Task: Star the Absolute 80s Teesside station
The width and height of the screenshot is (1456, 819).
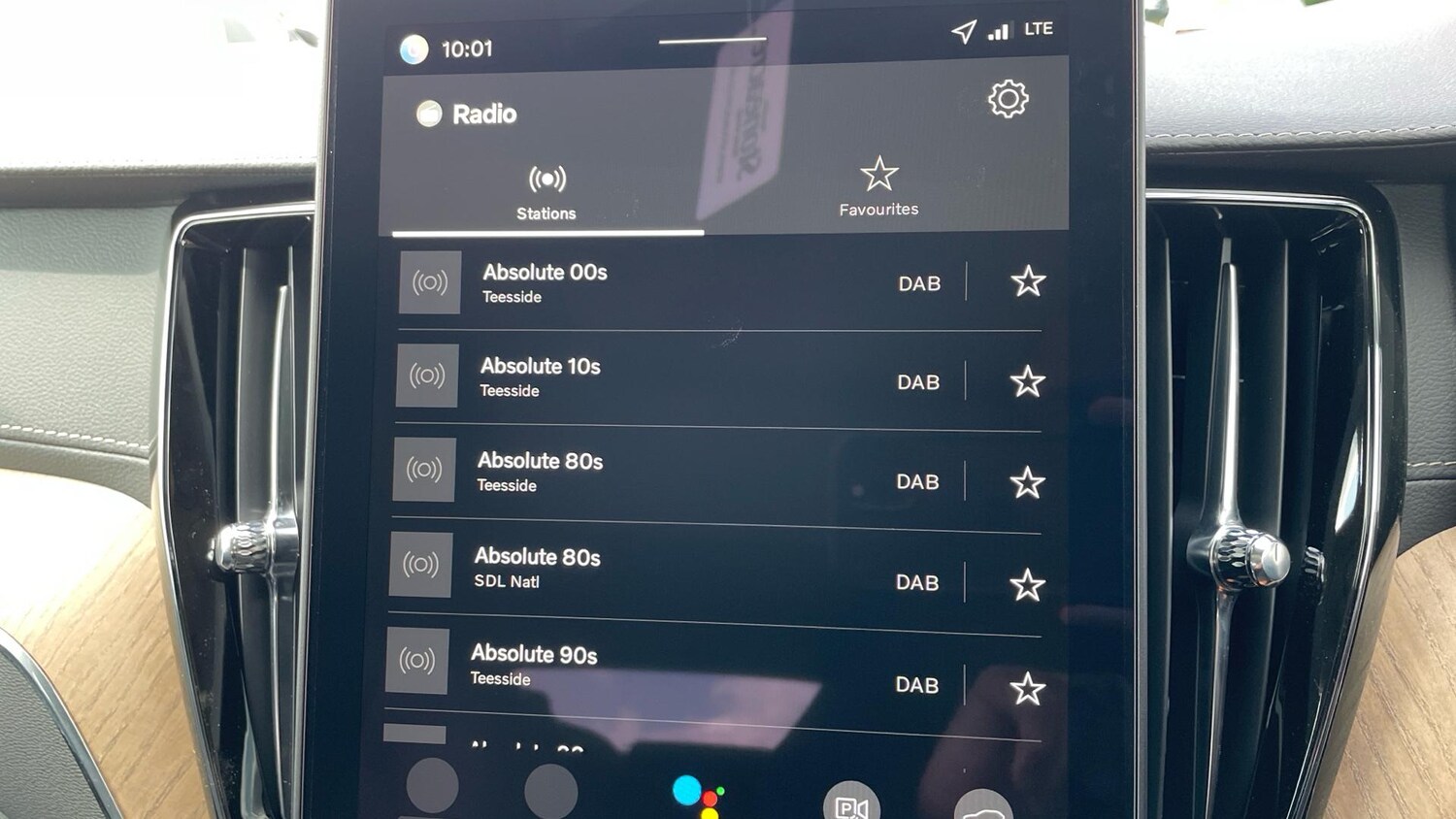Action: [x=1027, y=482]
